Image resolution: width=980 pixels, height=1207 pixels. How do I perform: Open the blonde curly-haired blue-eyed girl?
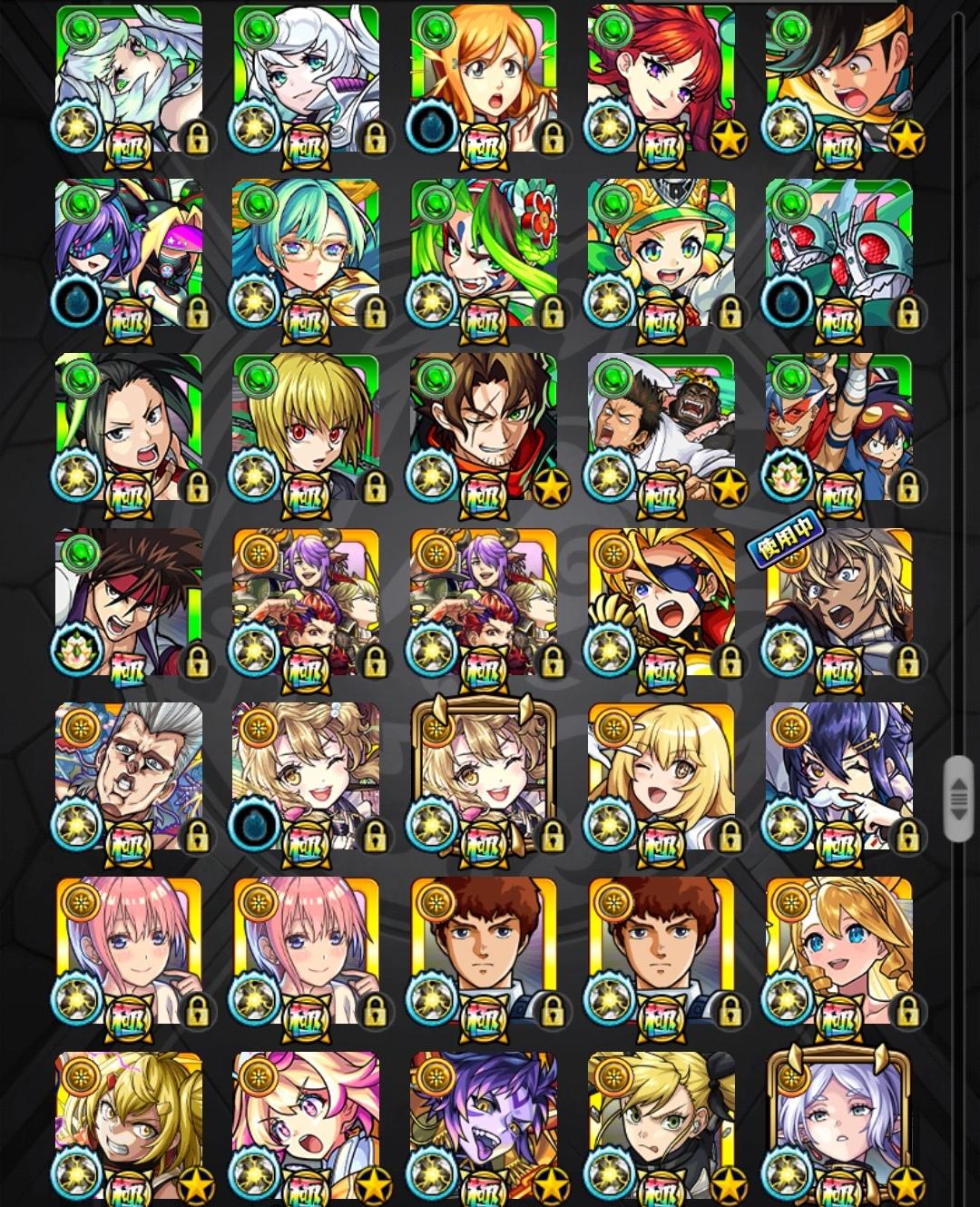coord(838,951)
